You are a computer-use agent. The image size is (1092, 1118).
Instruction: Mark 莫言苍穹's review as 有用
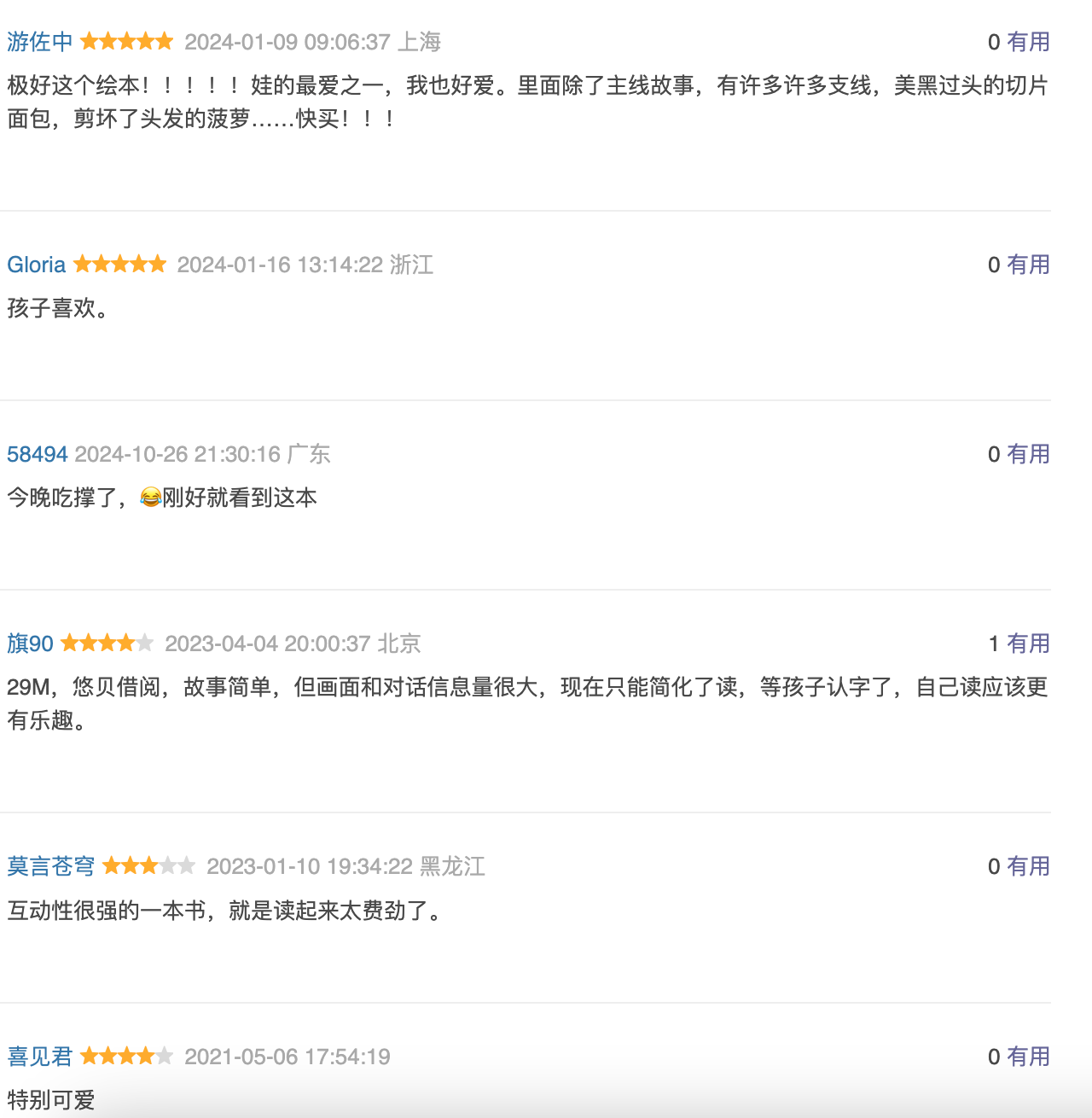(x=1028, y=866)
